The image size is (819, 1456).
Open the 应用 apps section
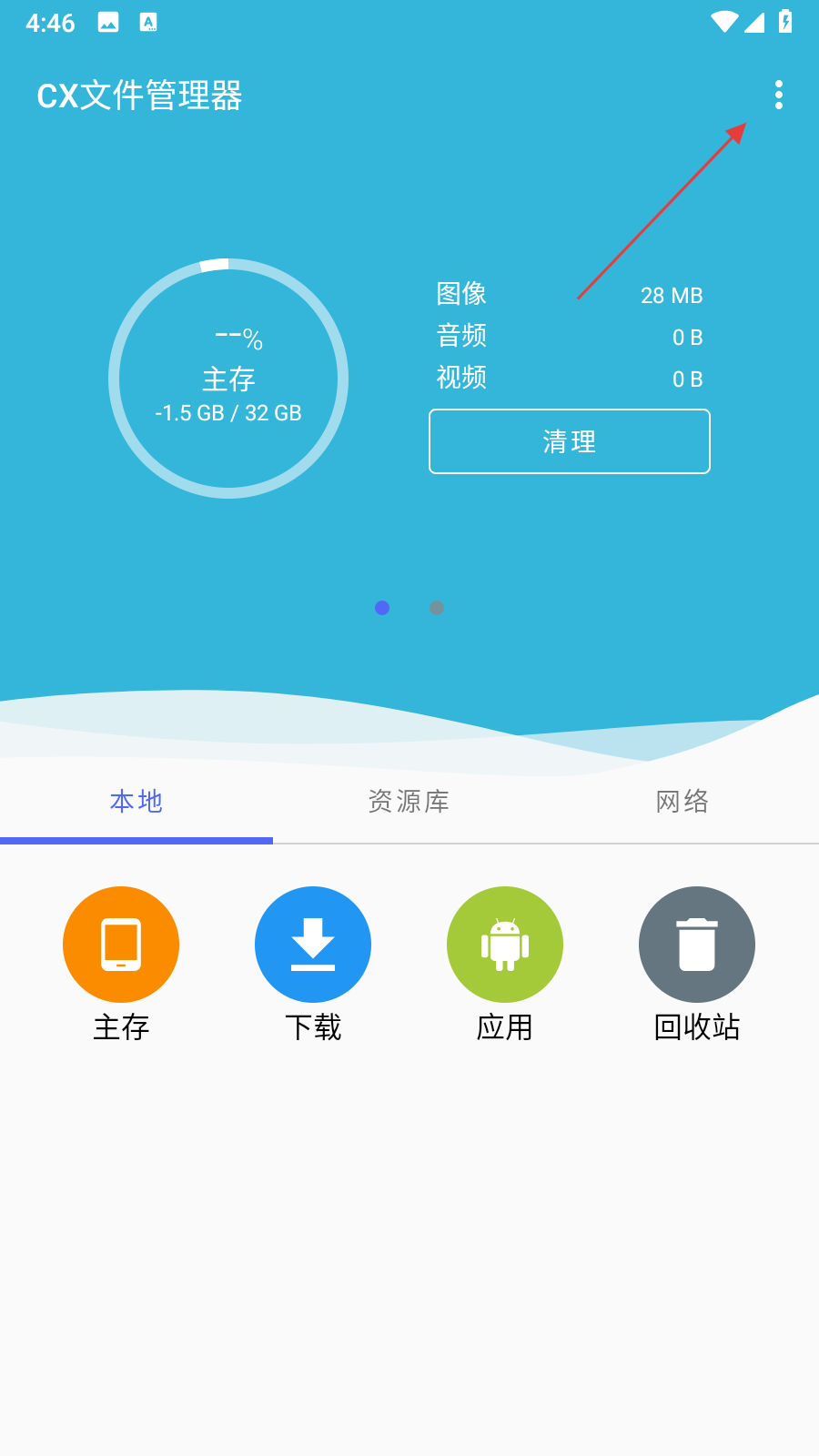click(x=505, y=945)
